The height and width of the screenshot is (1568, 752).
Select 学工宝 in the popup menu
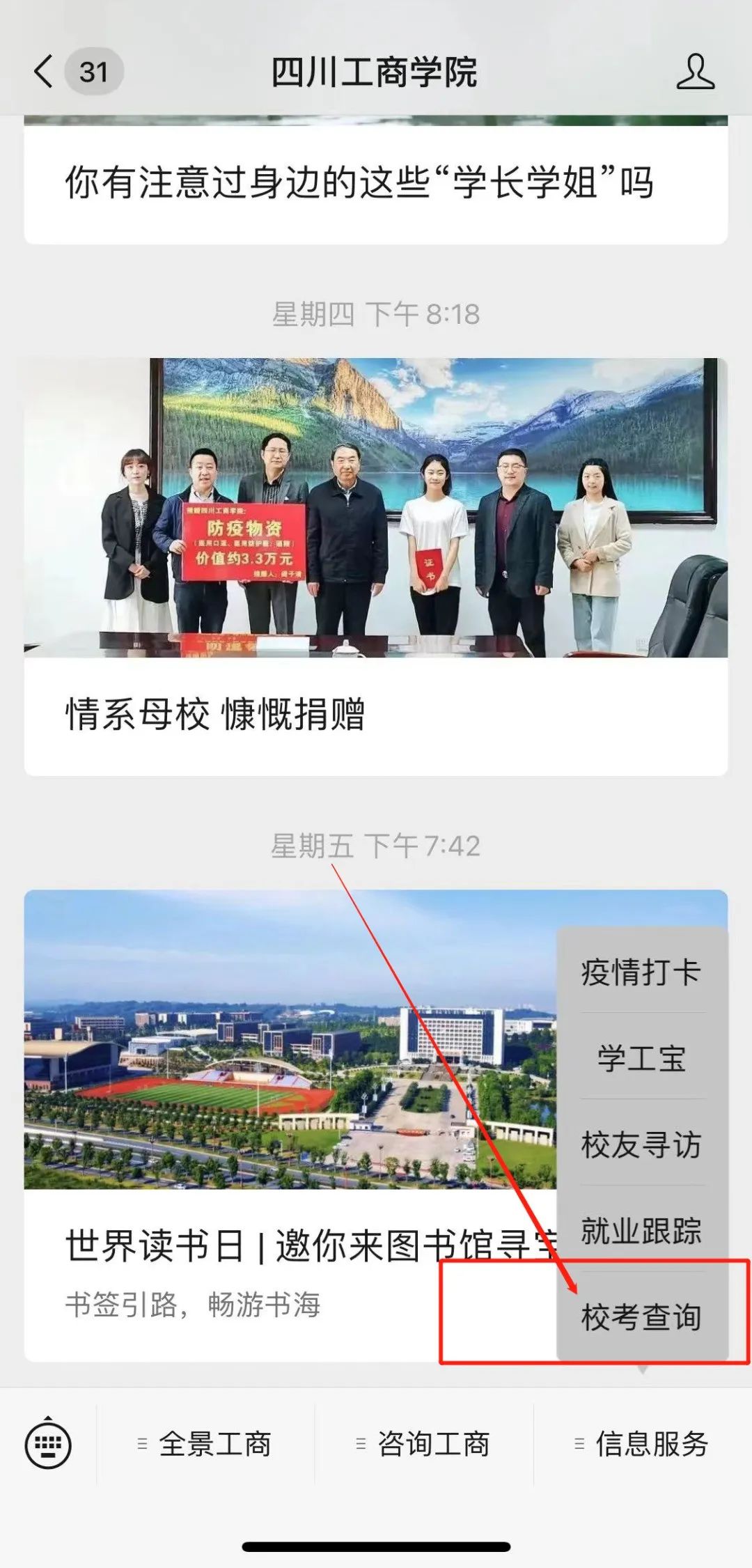tap(641, 1059)
